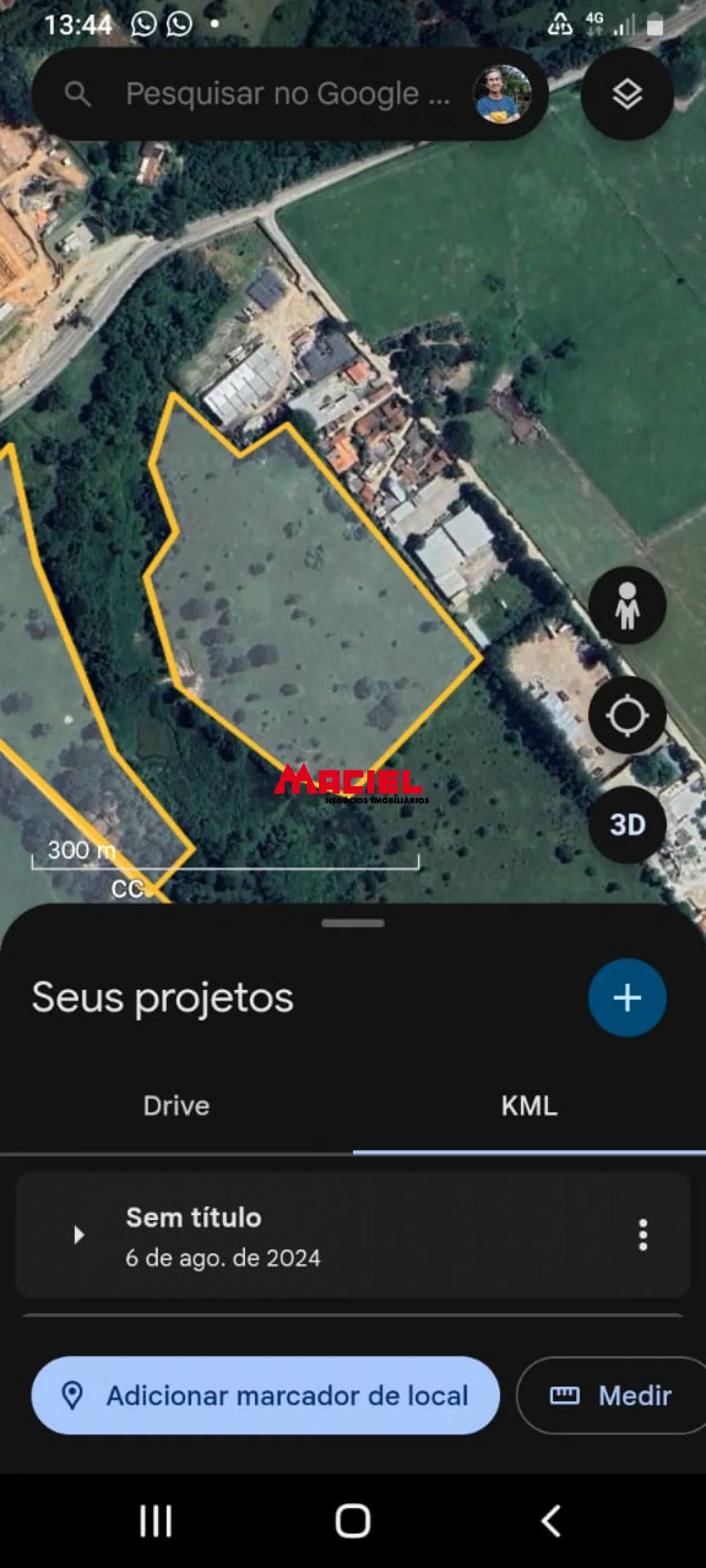Switch to the Drive tab
706x1568 pixels.
coord(176,1106)
